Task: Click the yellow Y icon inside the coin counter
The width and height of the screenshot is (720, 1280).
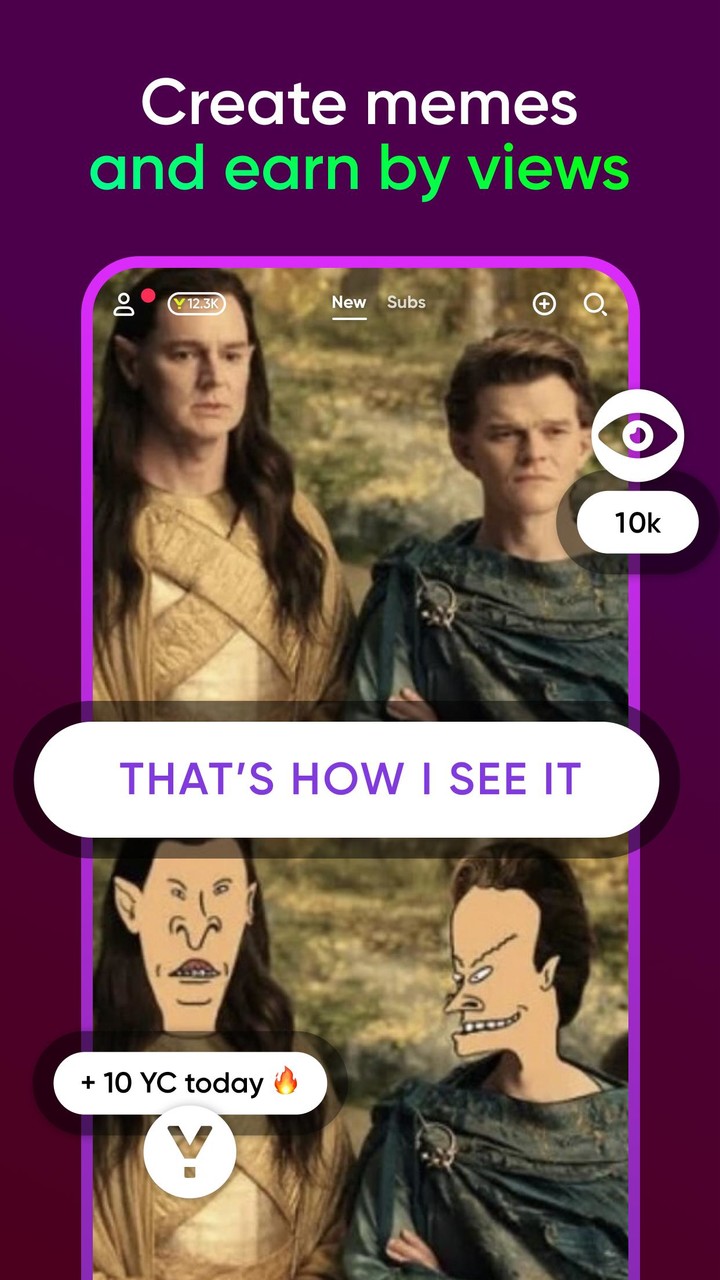Action: click(178, 303)
